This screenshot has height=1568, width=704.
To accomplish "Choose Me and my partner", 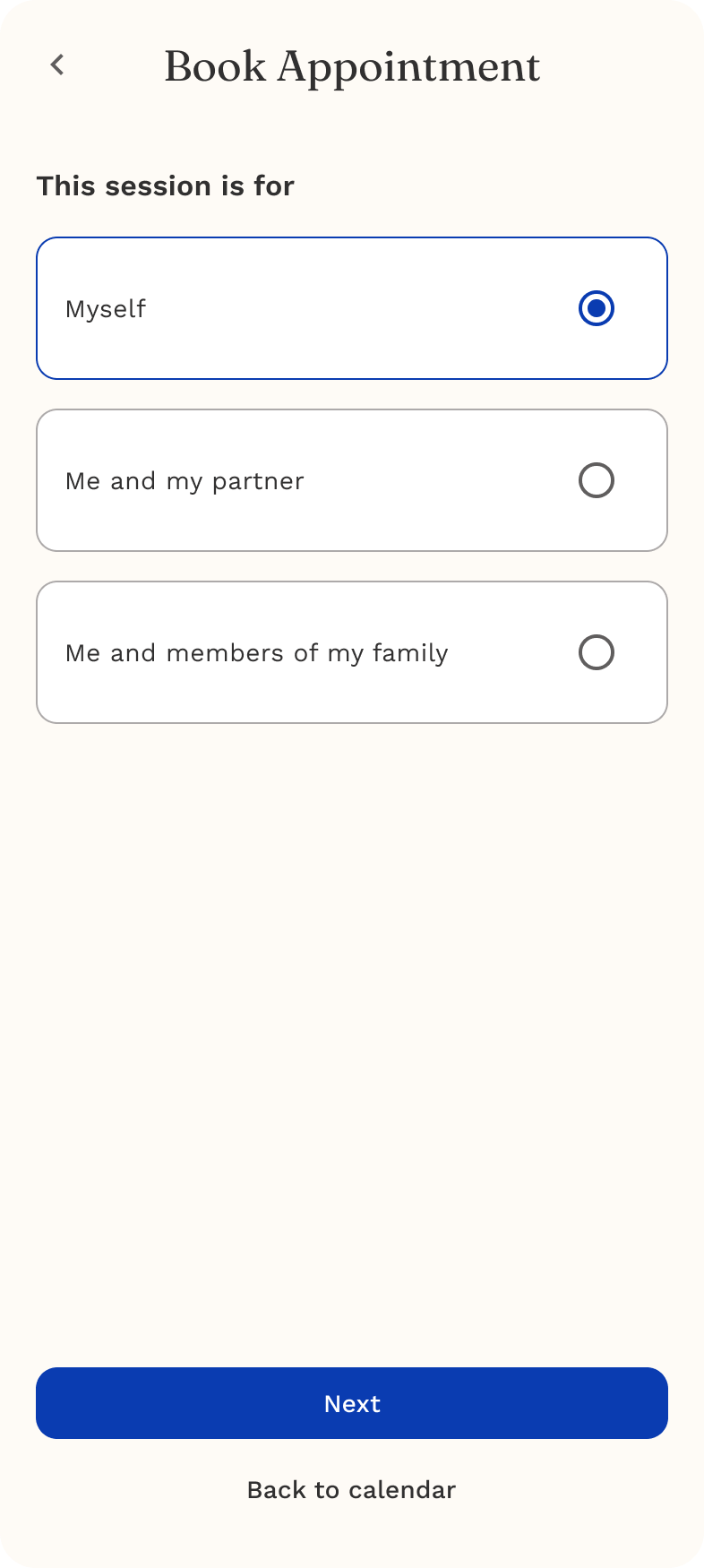I will click(x=595, y=480).
